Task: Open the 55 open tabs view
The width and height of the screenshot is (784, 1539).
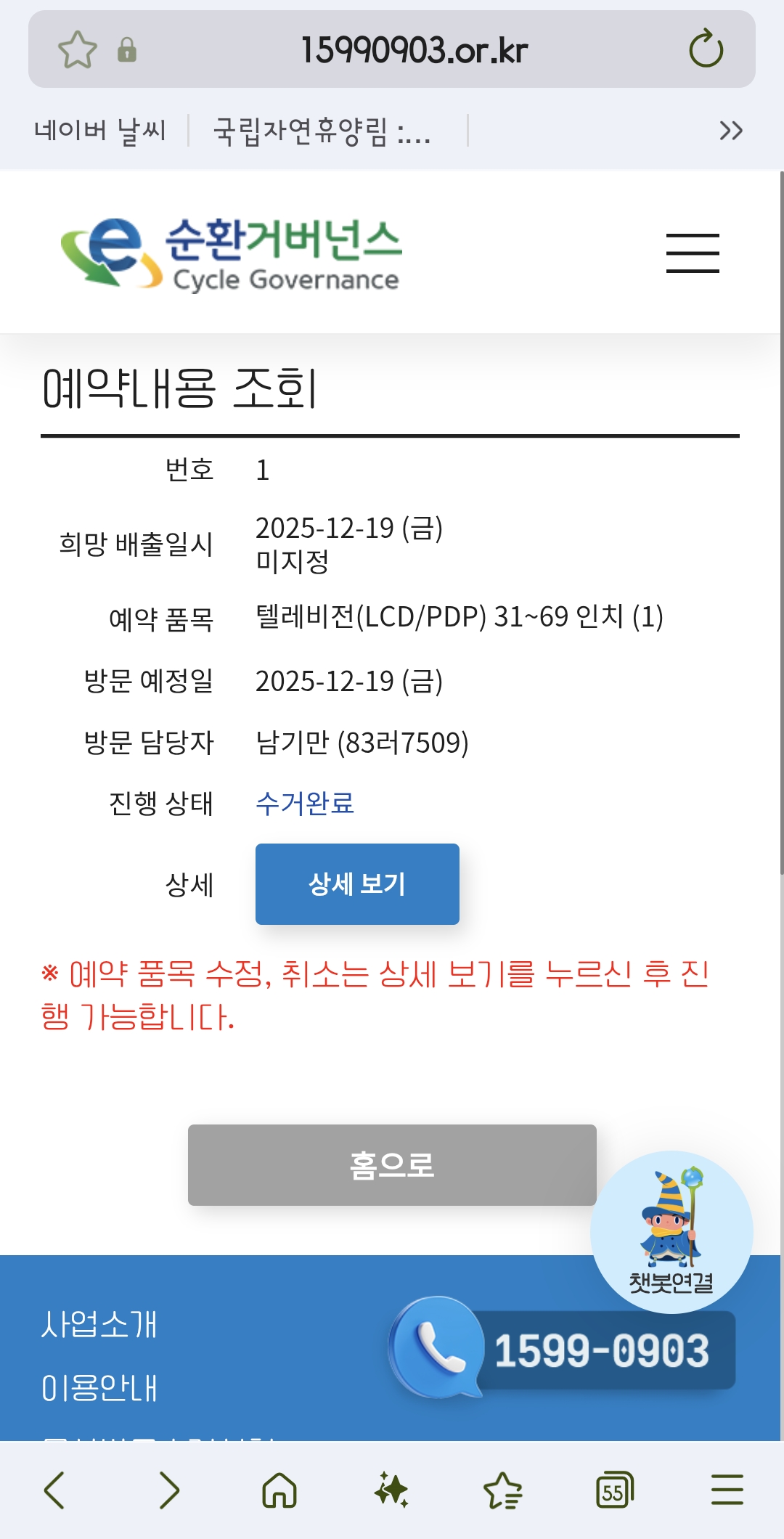Action: coord(614,1490)
